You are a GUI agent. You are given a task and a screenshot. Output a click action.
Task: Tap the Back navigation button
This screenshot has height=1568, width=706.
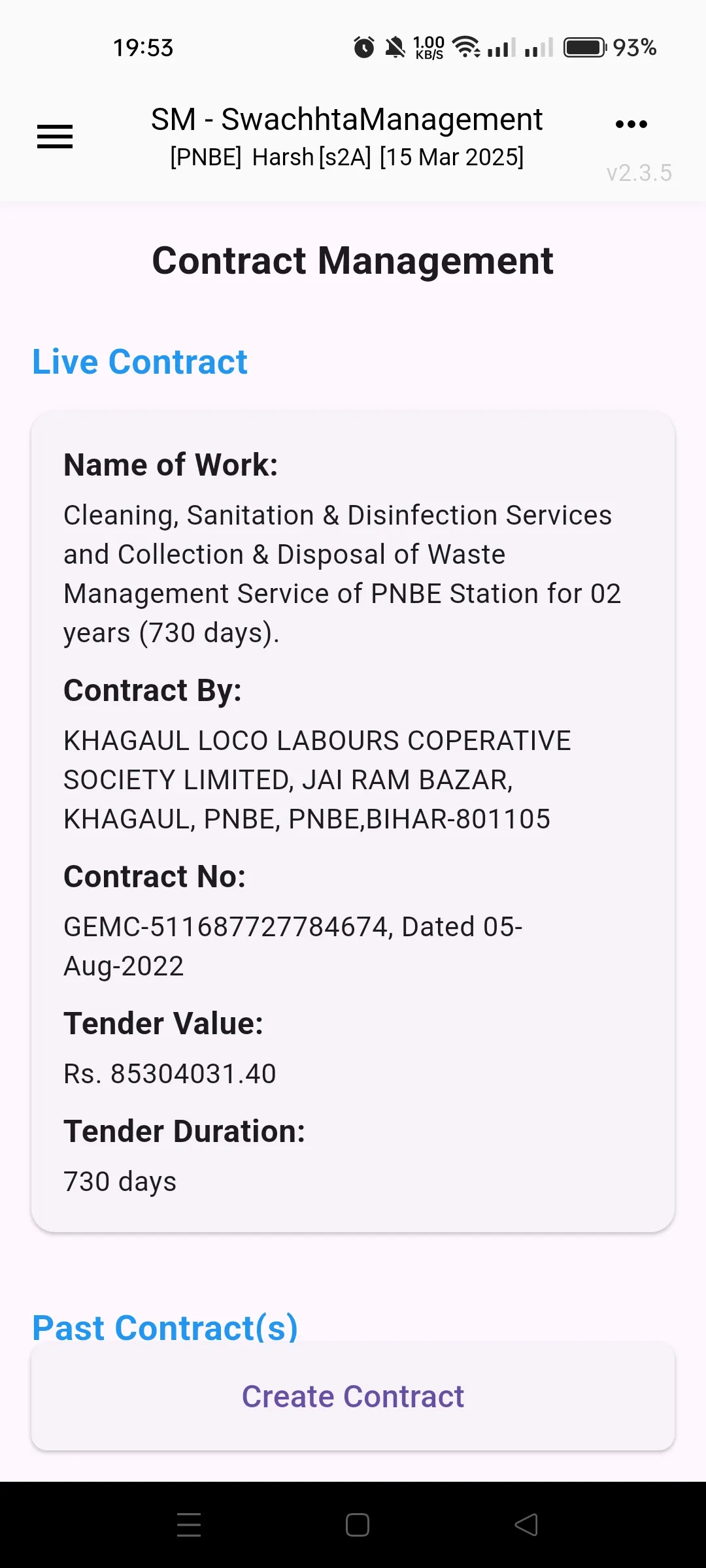527,1525
